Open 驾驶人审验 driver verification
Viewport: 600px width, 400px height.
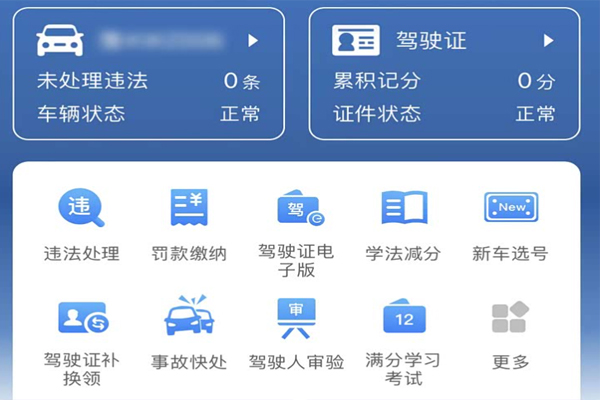click(297, 334)
